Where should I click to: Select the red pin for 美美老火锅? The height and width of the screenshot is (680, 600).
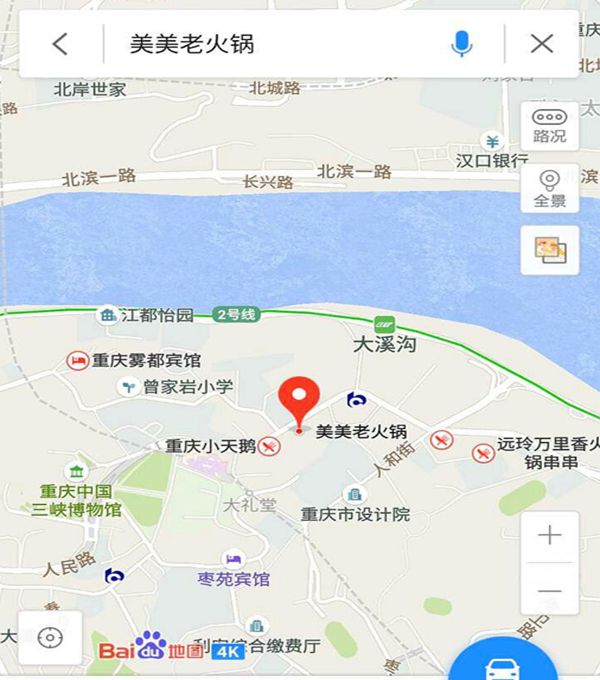300,401
